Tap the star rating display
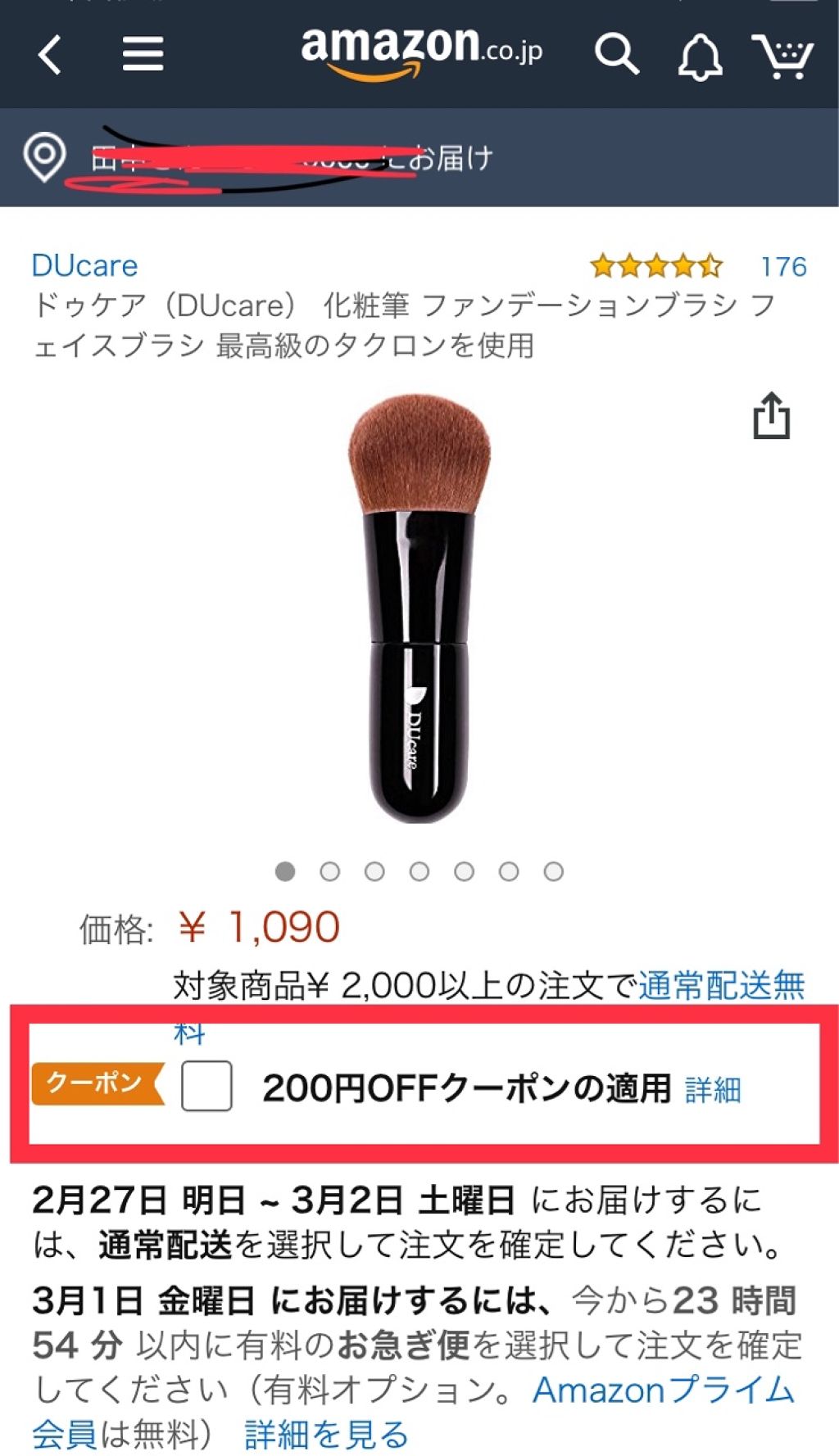 tap(657, 265)
